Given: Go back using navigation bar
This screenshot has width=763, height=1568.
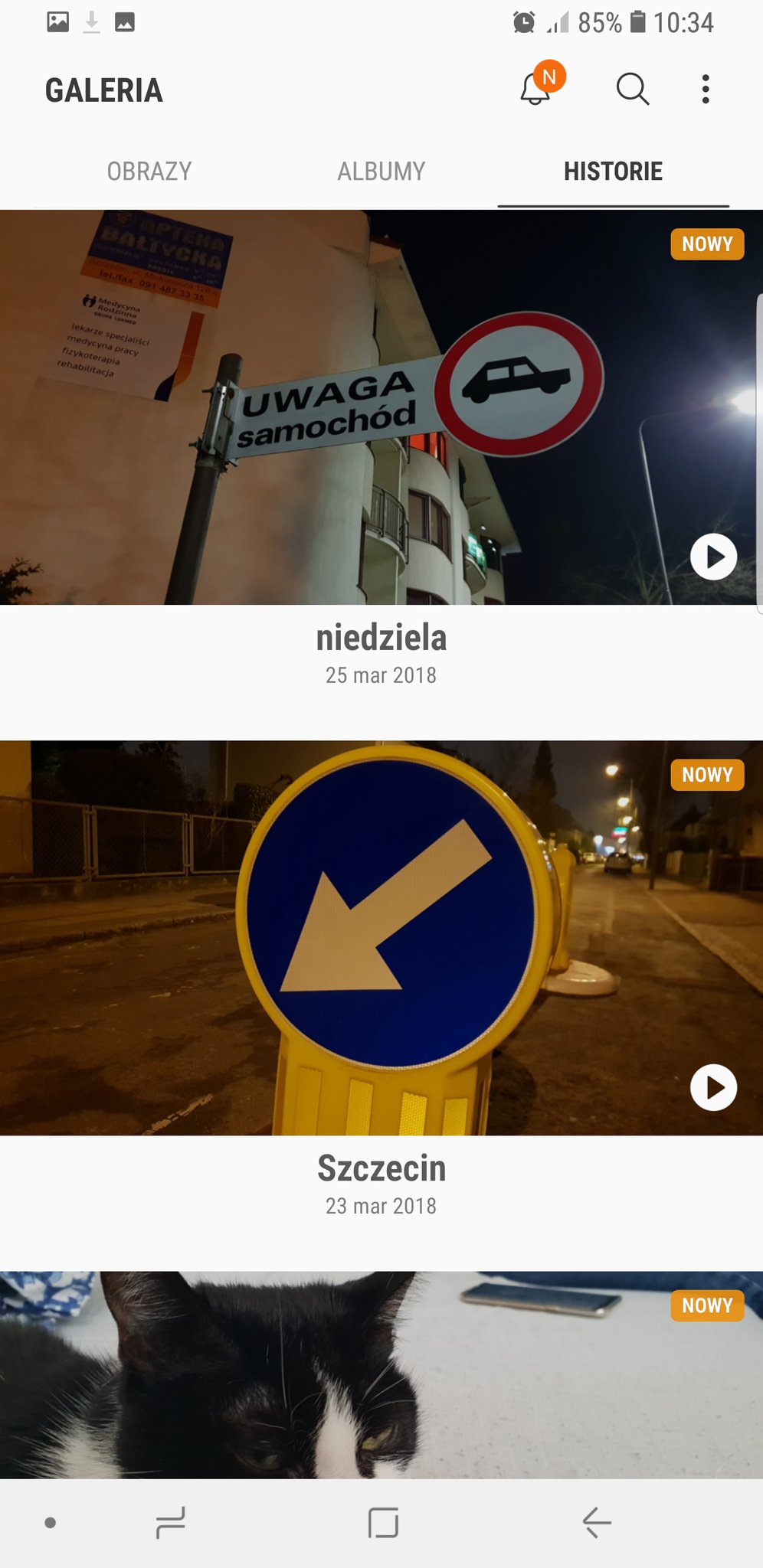Looking at the screenshot, I should pos(596,1522).
